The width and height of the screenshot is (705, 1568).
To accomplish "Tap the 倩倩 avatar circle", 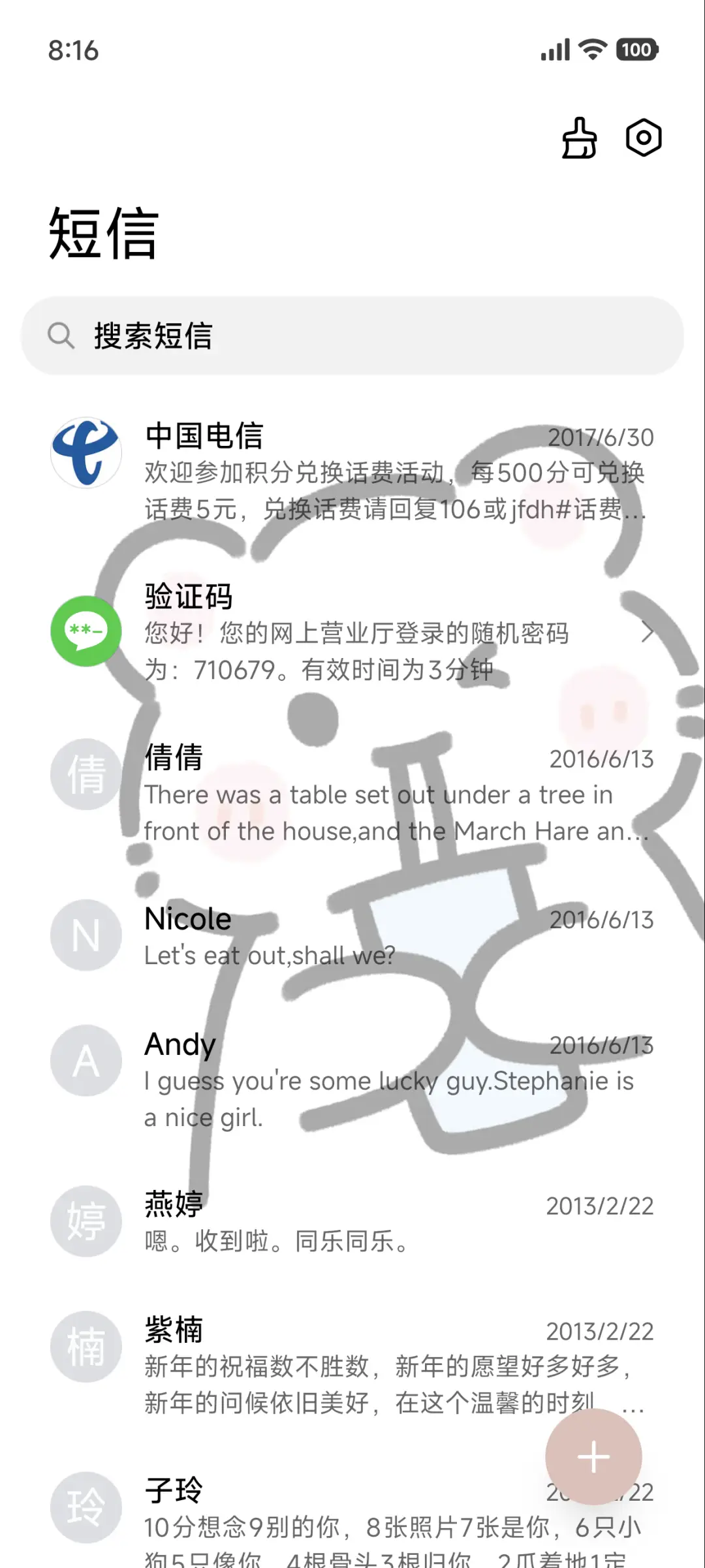I will tap(86, 774).
